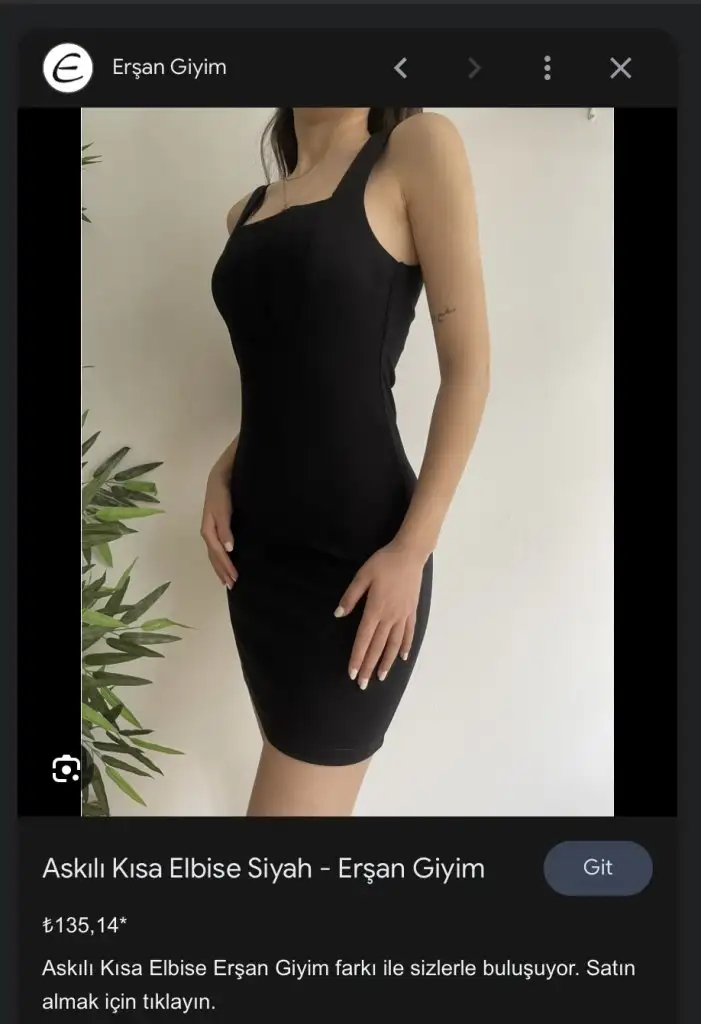Tap the Git button to visit site

(597, 868)
